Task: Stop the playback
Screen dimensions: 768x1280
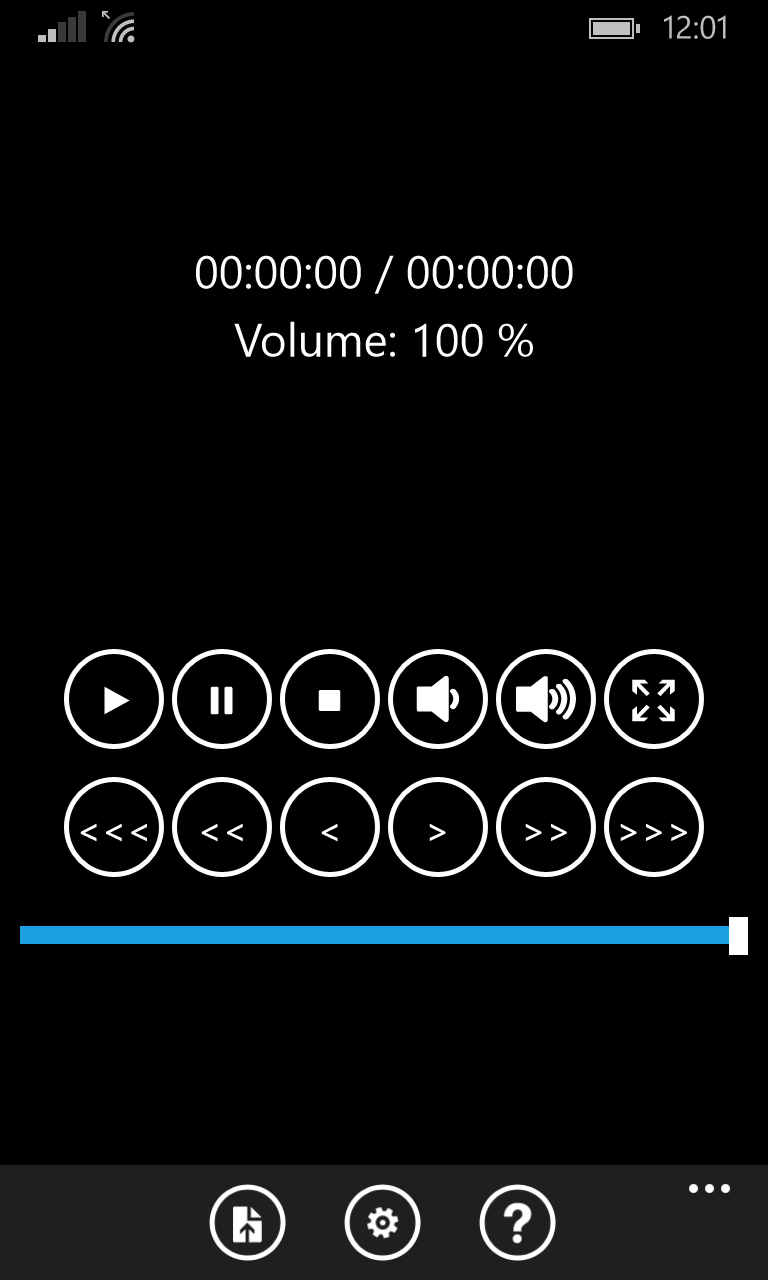Action: click(x=330, y=699)
